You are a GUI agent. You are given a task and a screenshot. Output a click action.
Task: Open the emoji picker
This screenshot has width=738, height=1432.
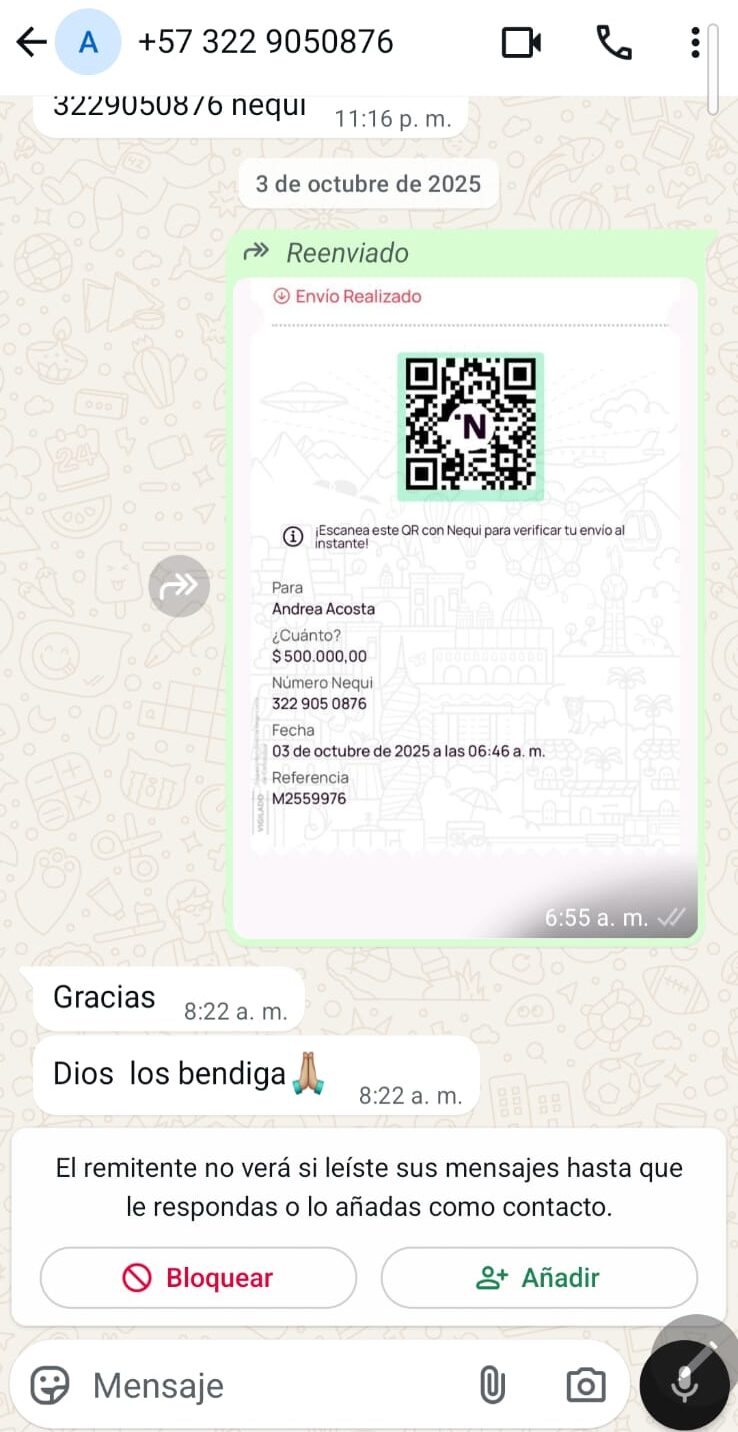pyautogui.click(x=49, y=1385)
